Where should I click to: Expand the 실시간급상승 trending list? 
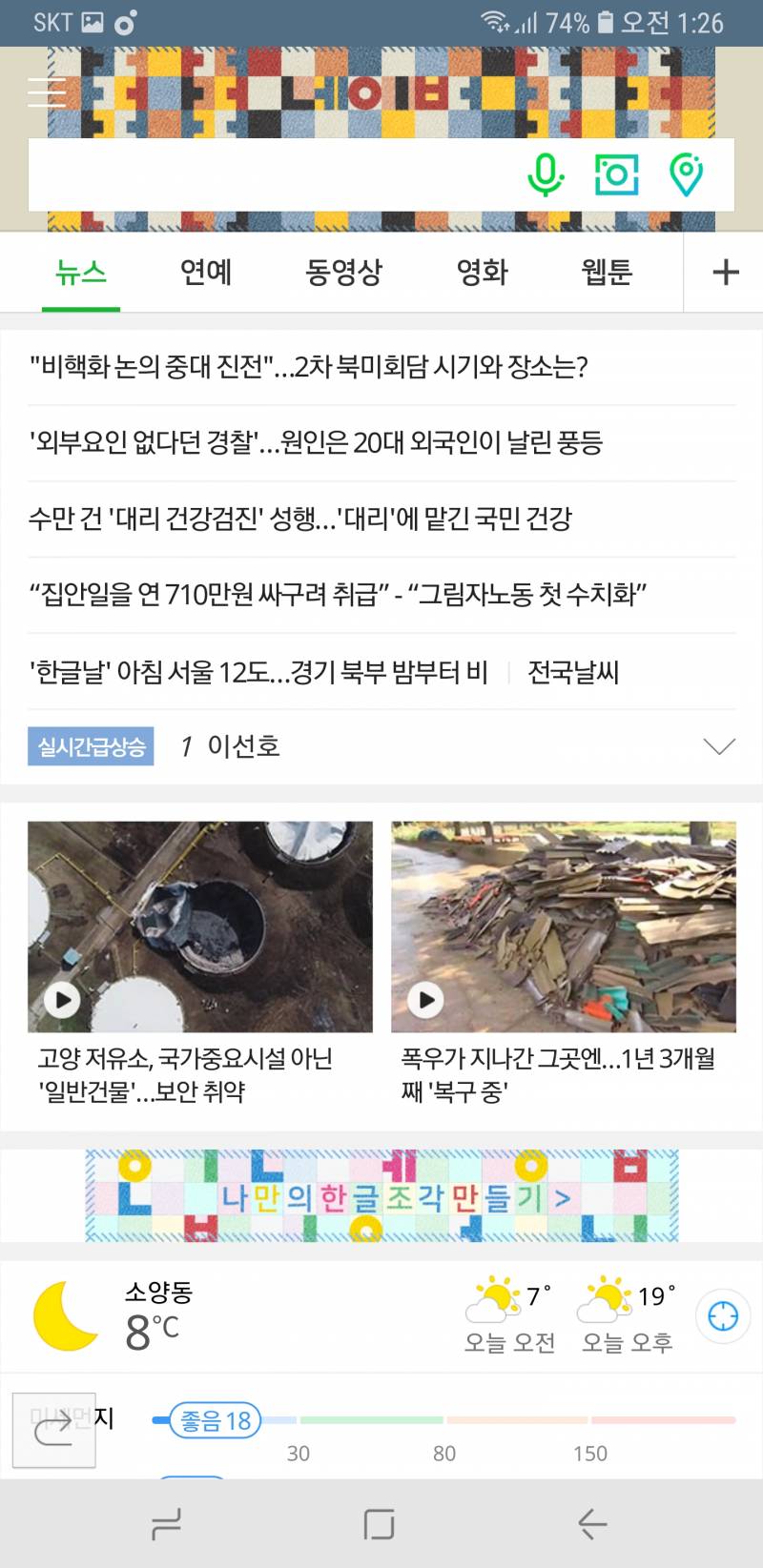(719, 746)
